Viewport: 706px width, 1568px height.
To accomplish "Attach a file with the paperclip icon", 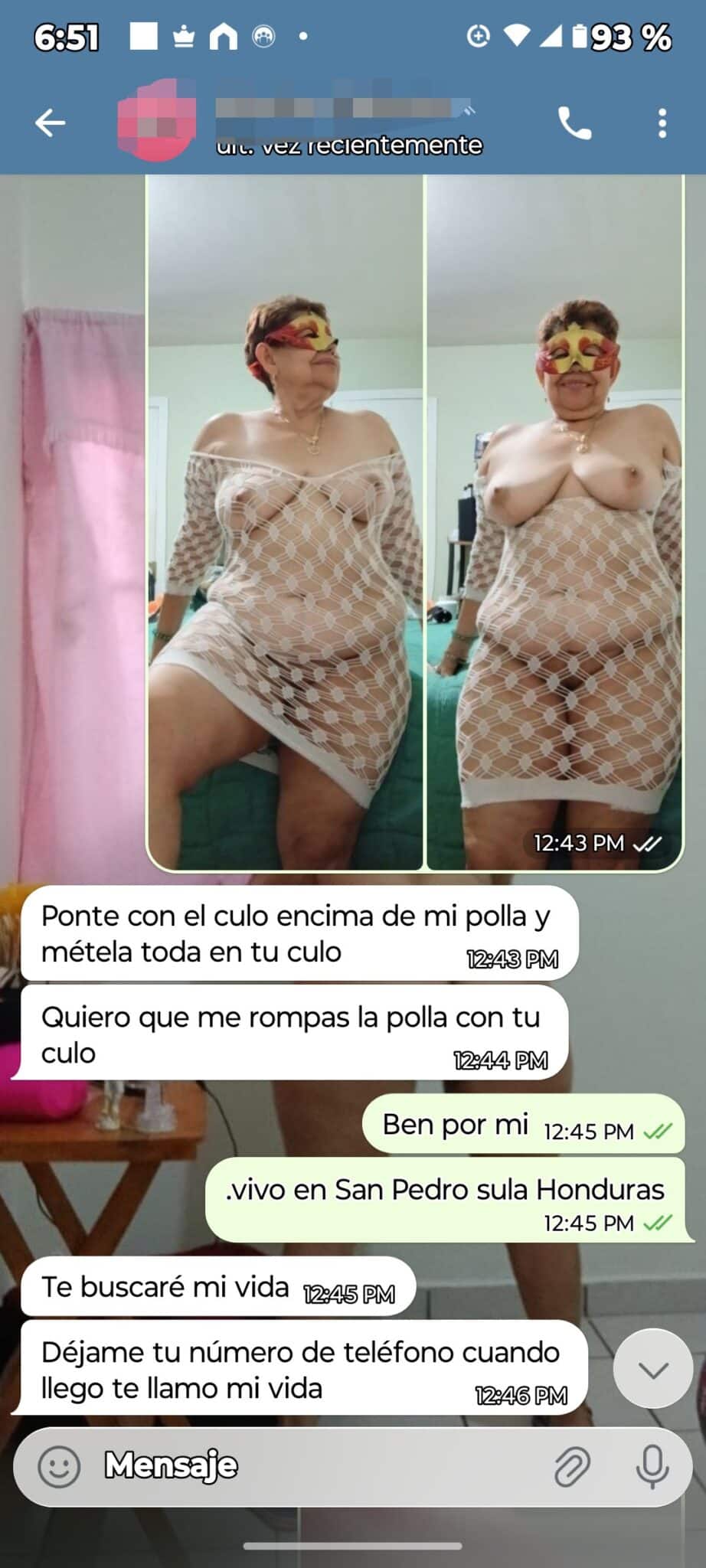I will point(572,1467).
